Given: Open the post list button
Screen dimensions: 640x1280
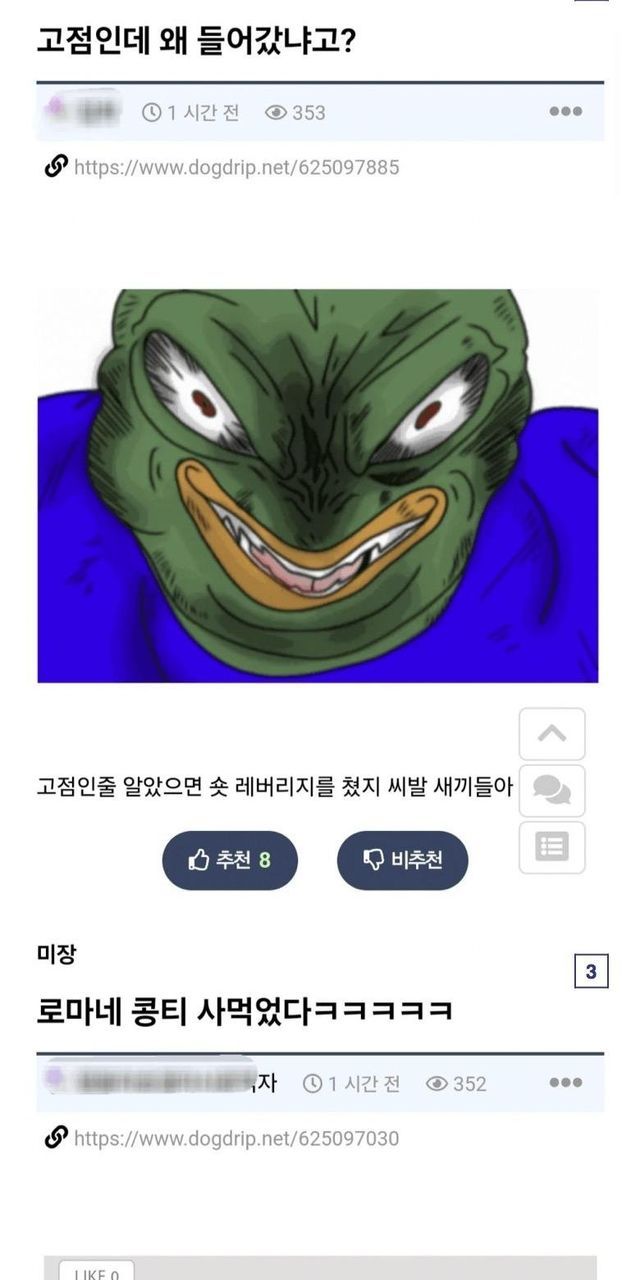Looking at the screenshot, I should tap(552, 847).
